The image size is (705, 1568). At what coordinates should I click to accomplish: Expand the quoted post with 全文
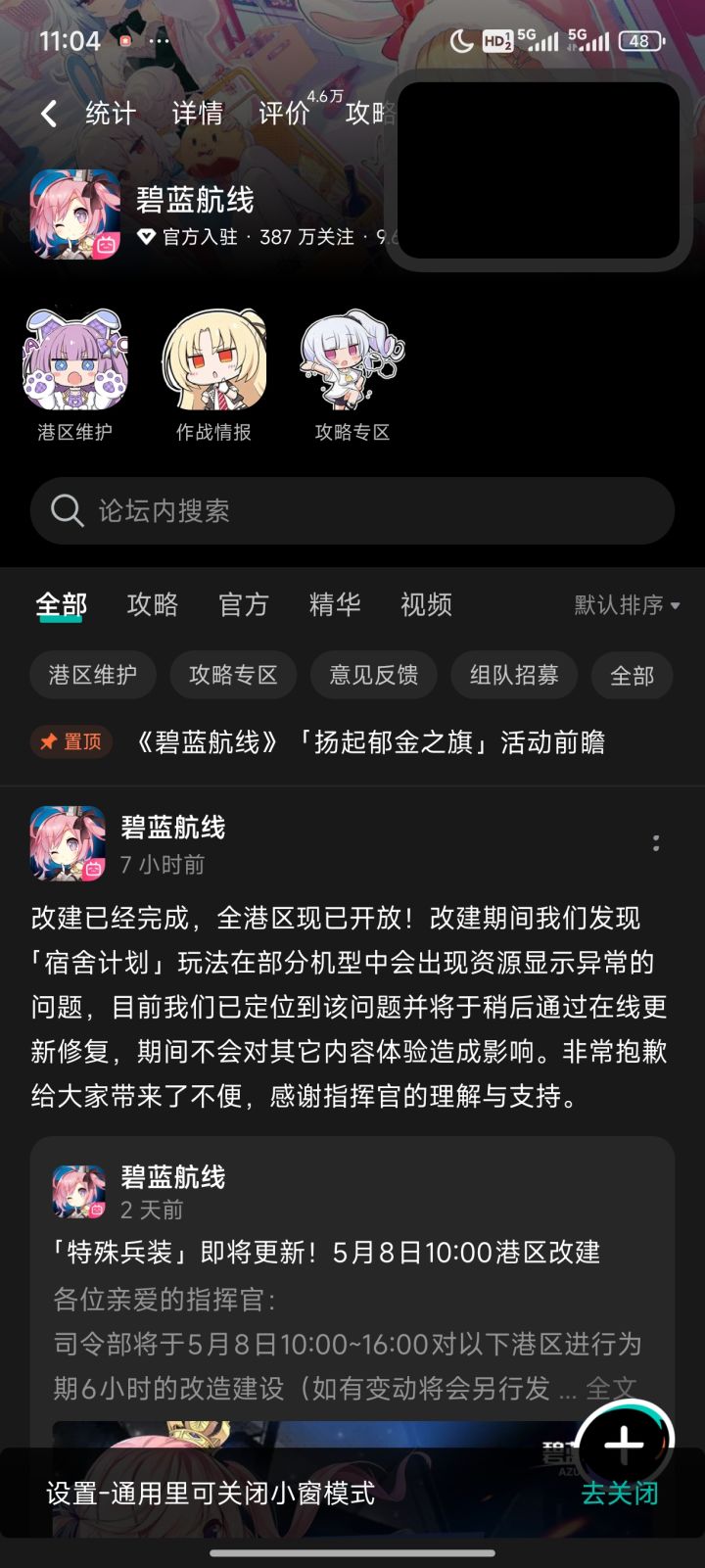[610, 1389]
